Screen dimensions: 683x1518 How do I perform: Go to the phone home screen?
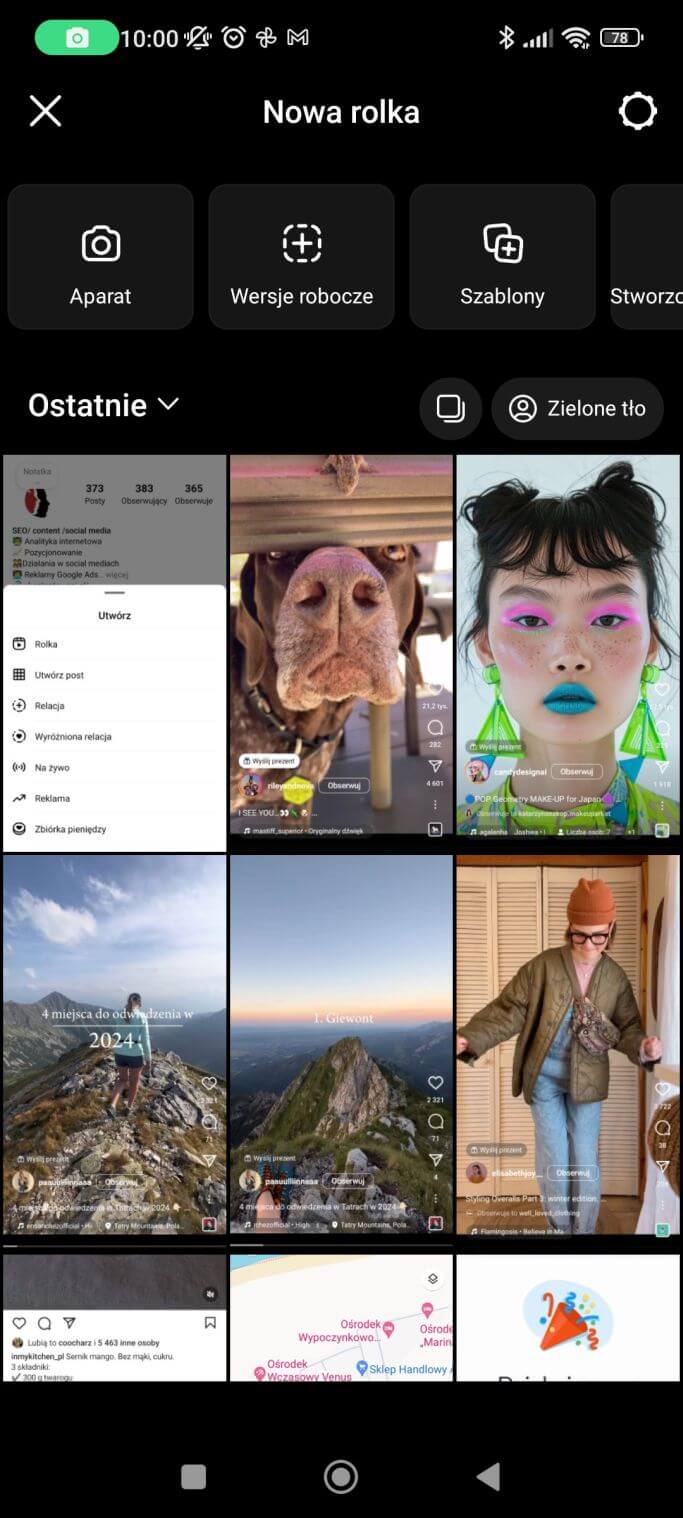tap(341, 1476)
